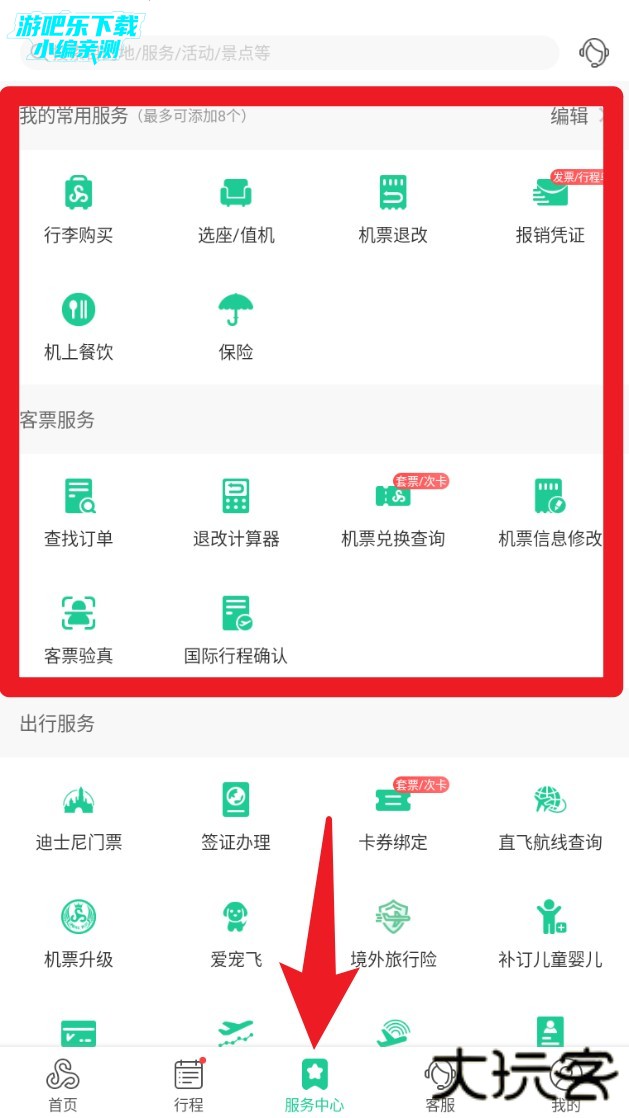Open 保险 insurance service
Viewport: 629px width, 1118px height.
[236, 325]
